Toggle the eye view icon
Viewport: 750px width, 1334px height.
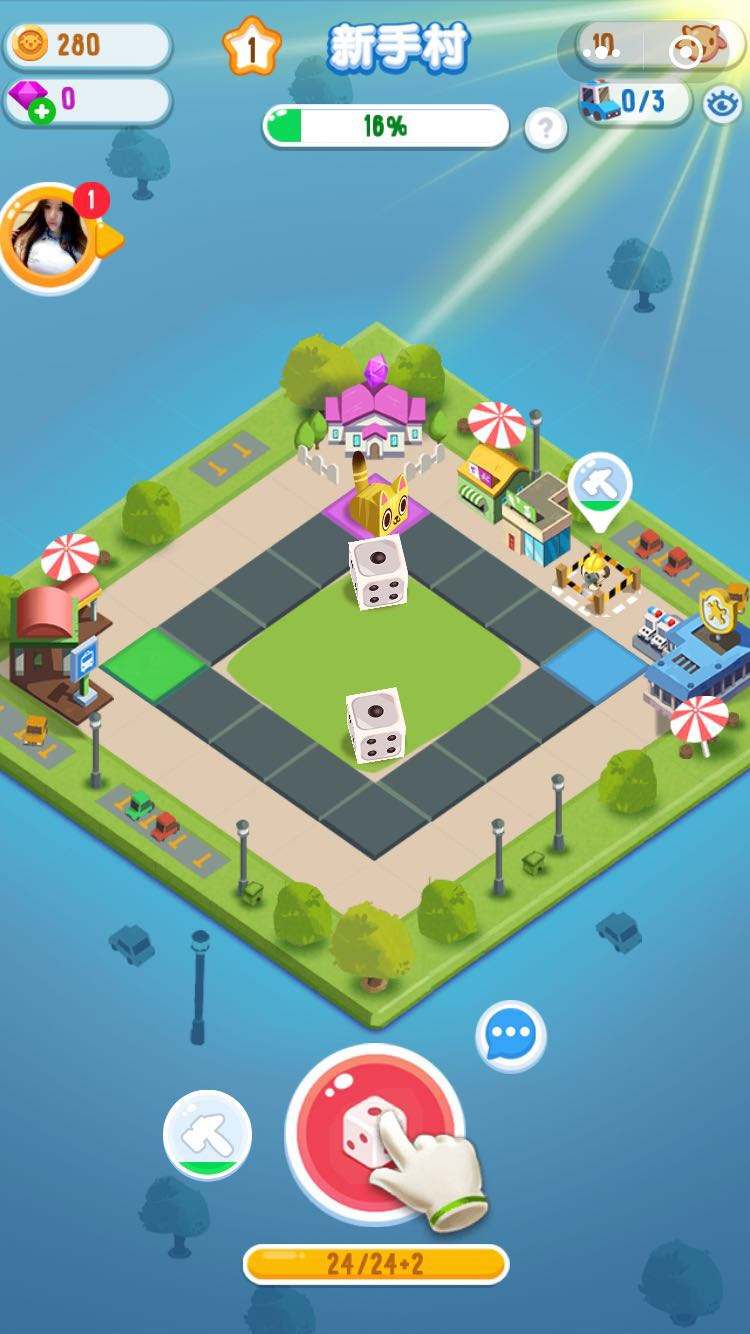tap(722, 104)
